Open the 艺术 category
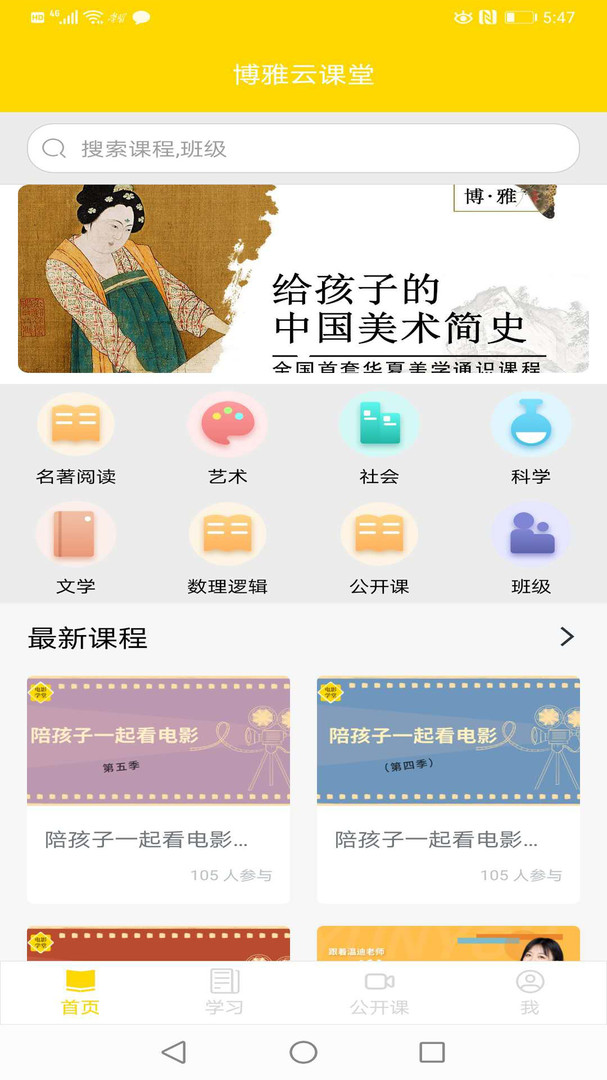 coord(227,438)
